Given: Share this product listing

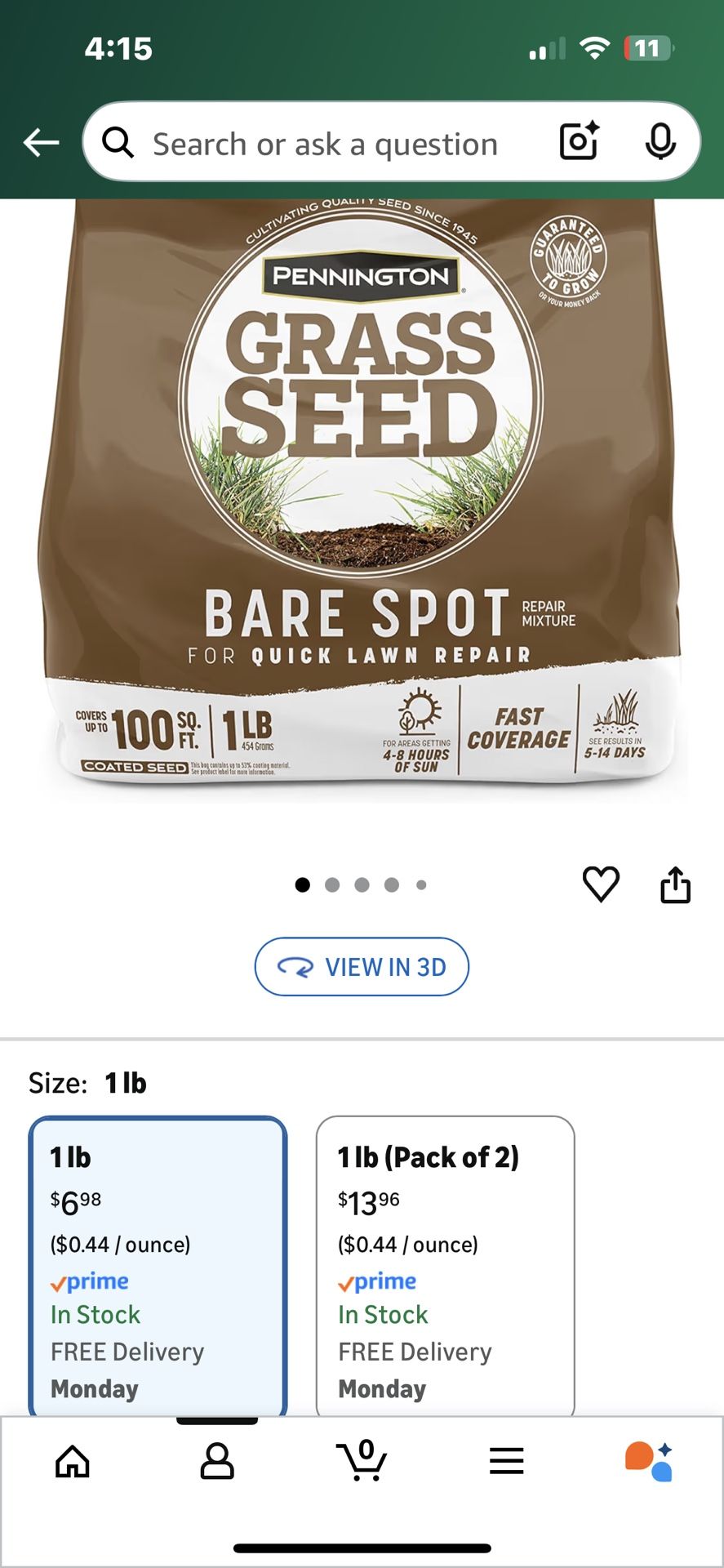Looking at the screenshot, I should tap(676, 884).
